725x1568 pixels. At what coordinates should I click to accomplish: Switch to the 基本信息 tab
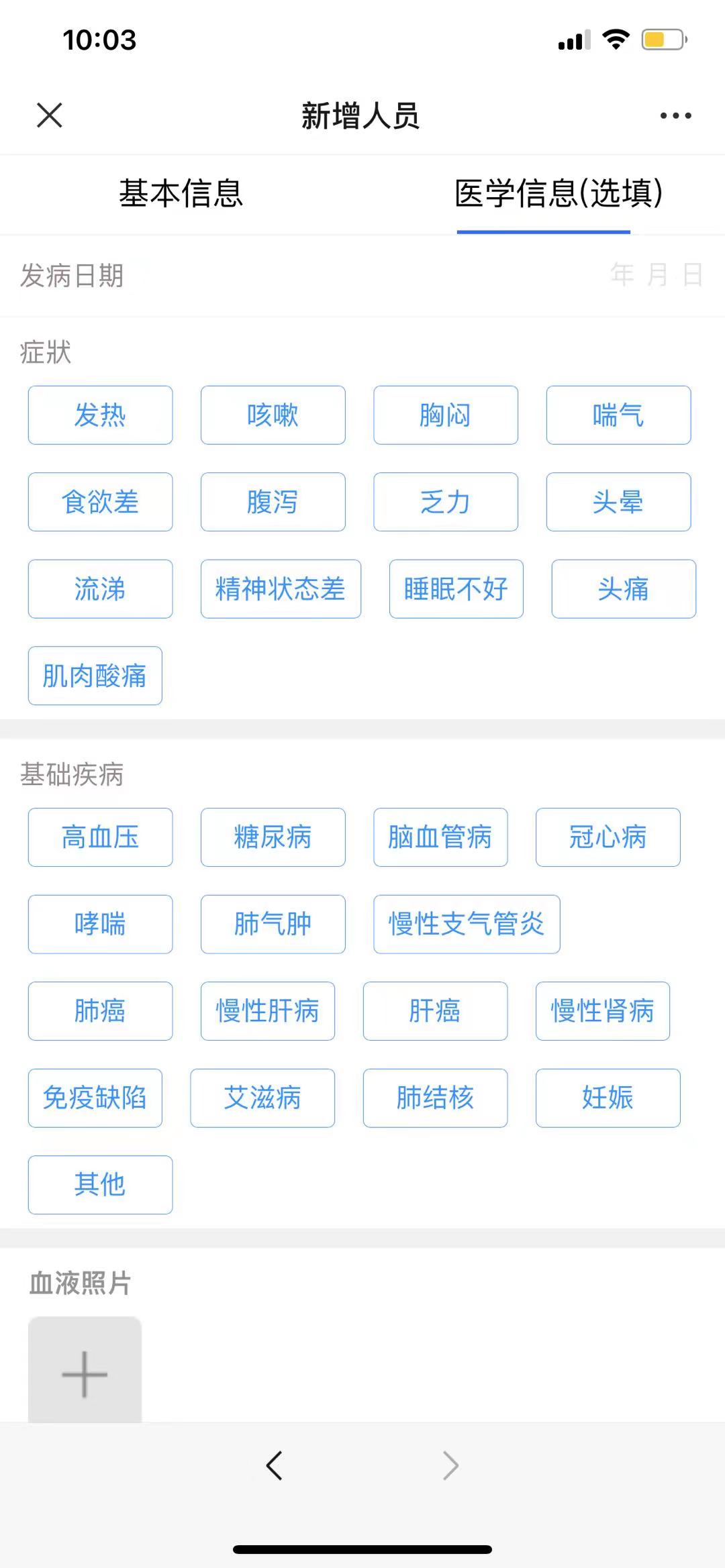click(x=181, y=193)
